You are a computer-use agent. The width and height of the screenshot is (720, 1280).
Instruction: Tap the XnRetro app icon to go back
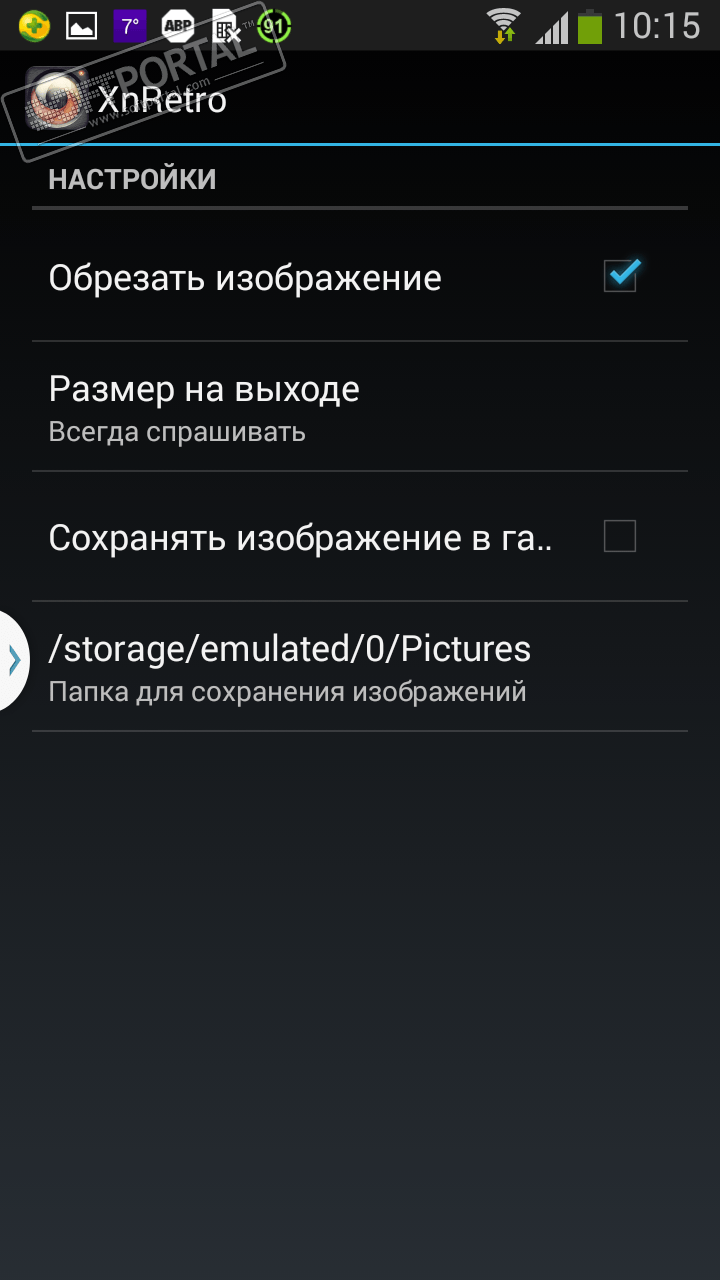coord(55,98)
